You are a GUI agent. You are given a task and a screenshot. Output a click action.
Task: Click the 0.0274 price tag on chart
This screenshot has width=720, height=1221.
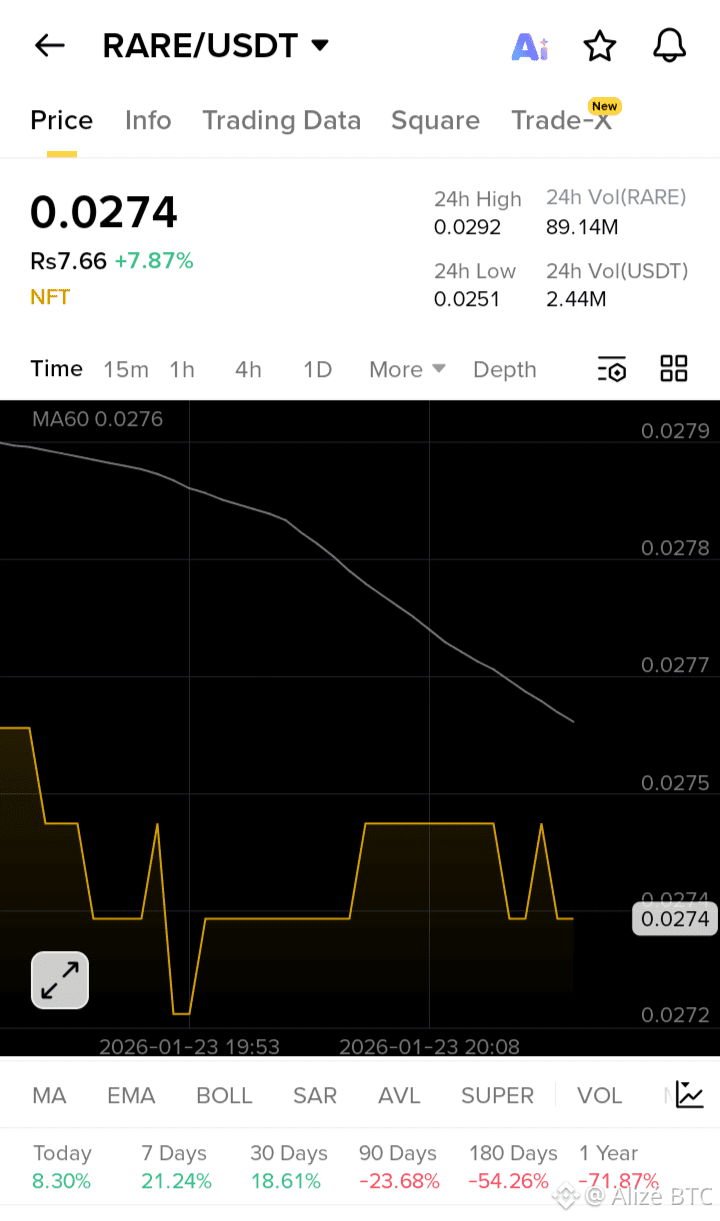[x=674, y=918]
